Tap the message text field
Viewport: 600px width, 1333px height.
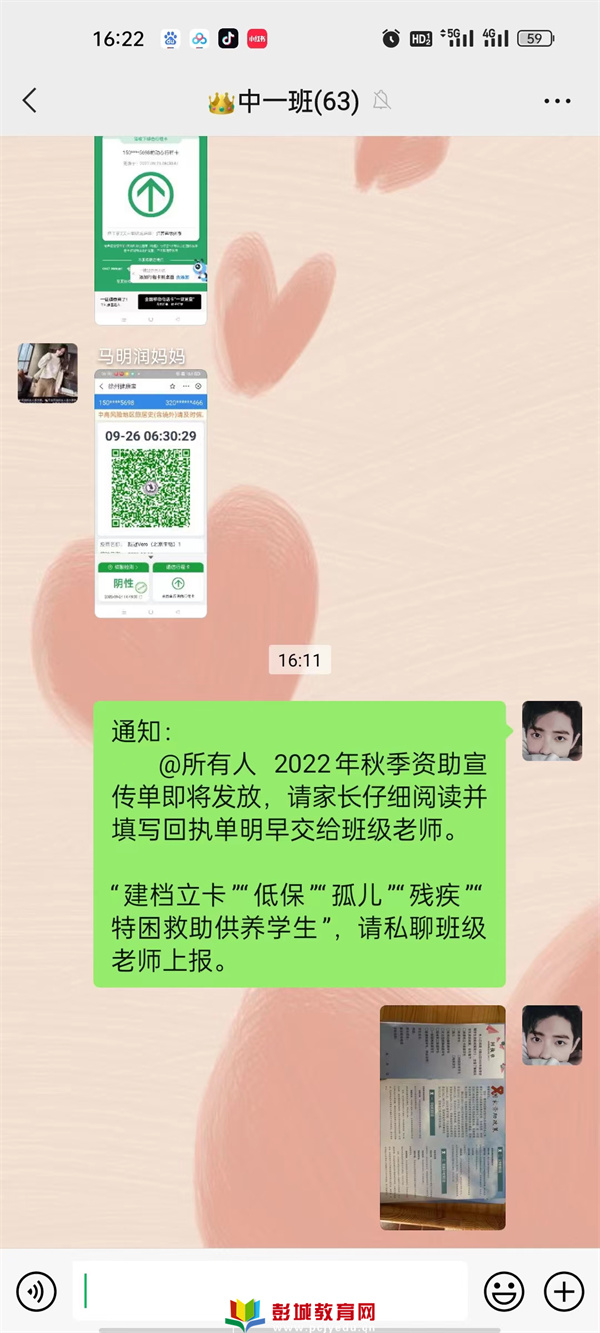(x=270, y=1291)
